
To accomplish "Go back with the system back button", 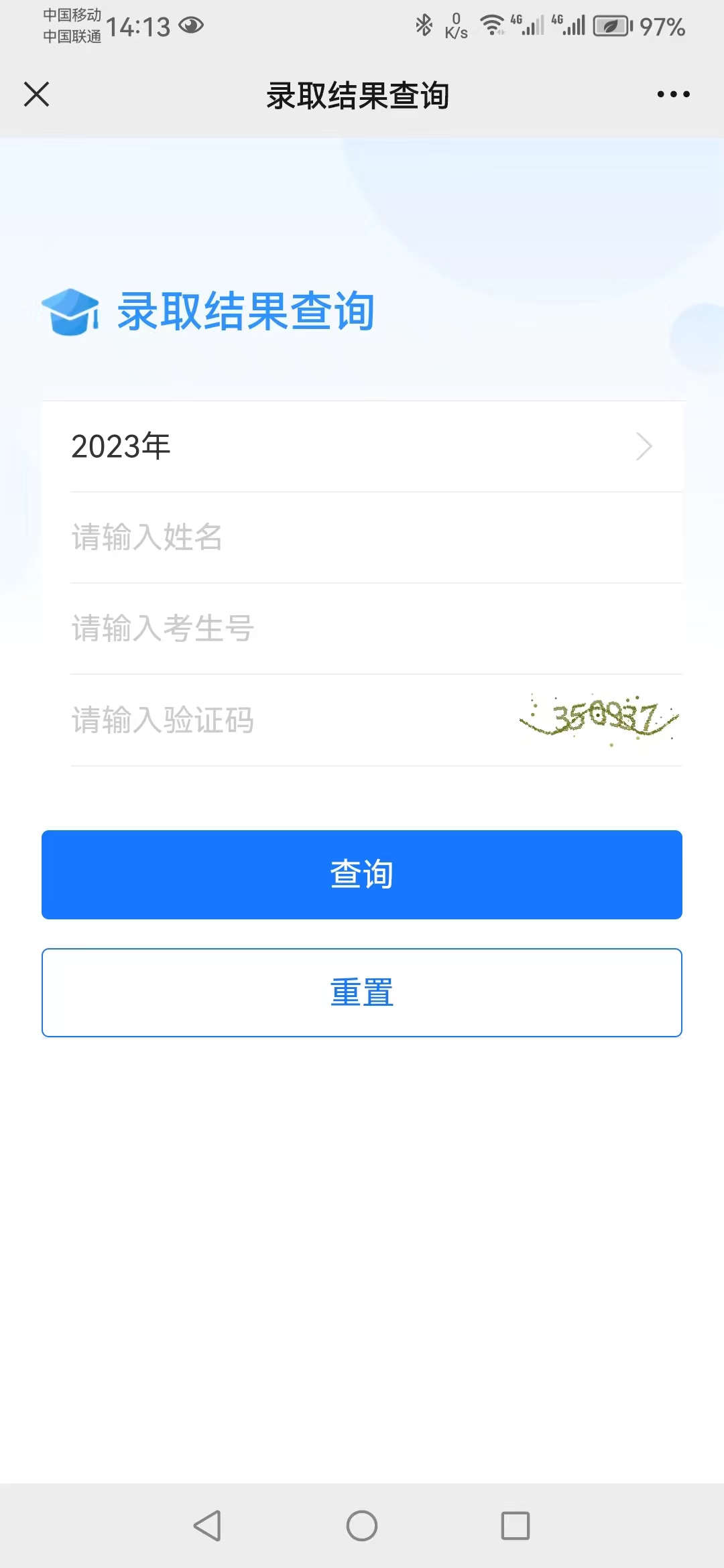I will (x=208, y=1526).
